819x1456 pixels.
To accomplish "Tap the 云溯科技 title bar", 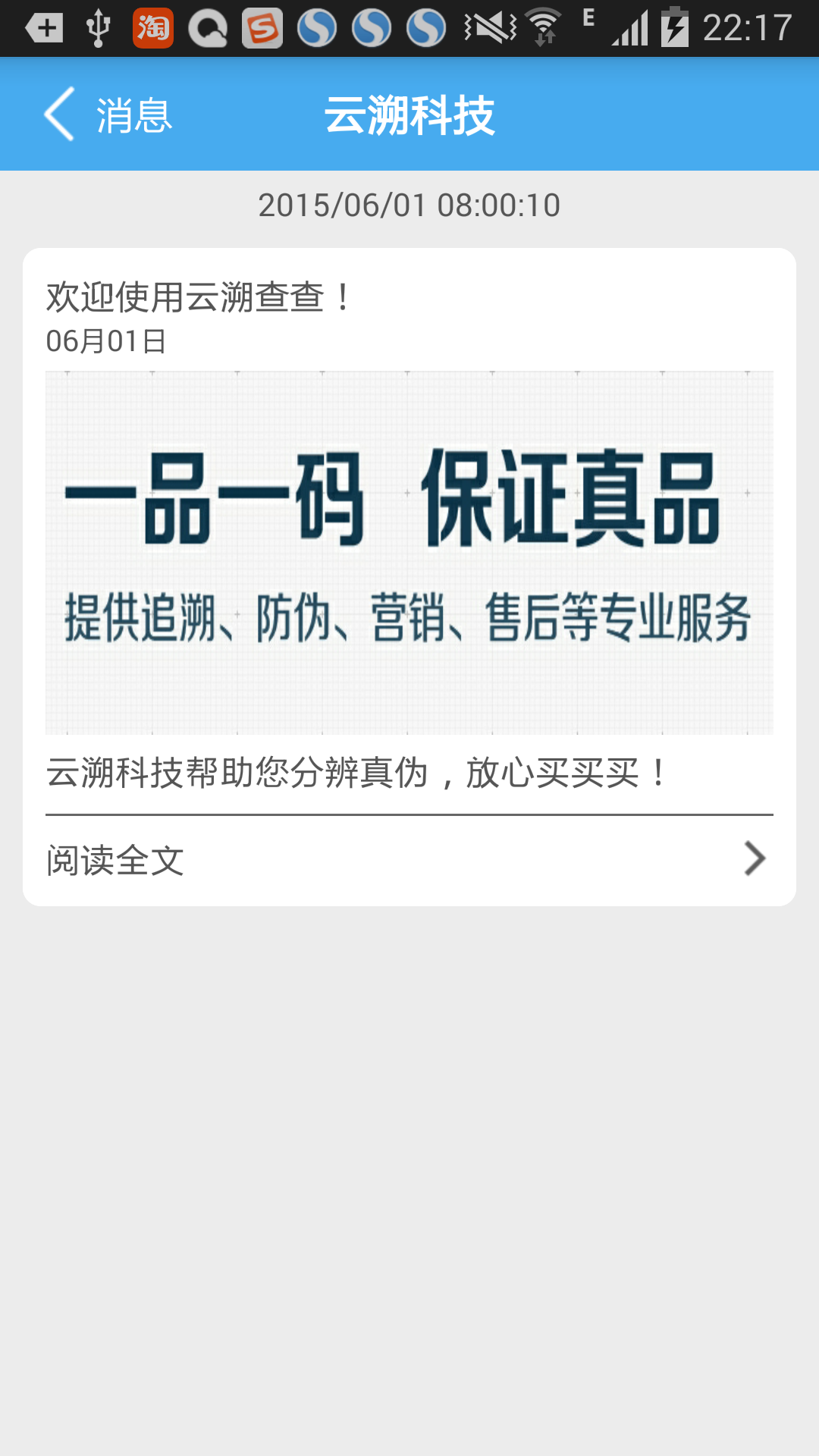I will point(409,115).
